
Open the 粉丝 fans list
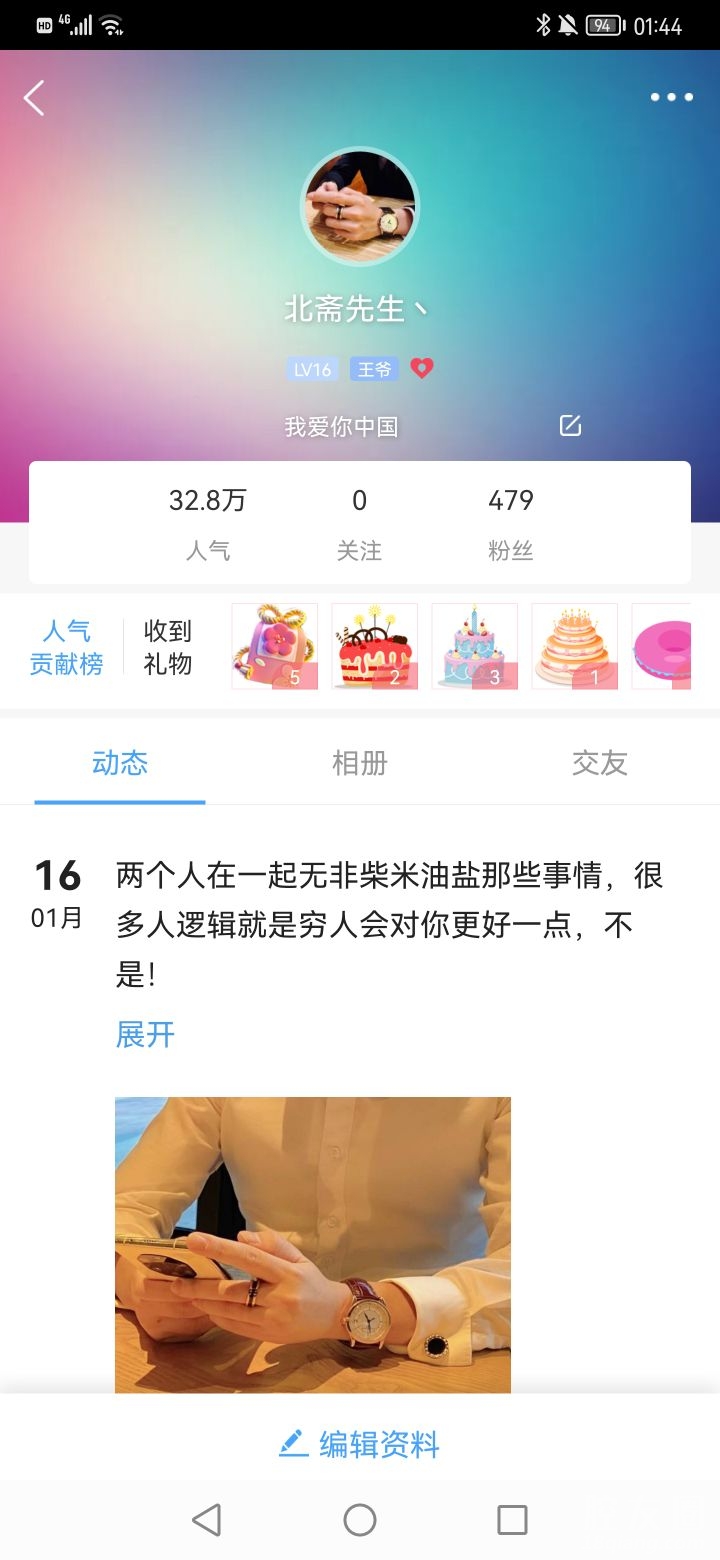[x=510, y=522]
